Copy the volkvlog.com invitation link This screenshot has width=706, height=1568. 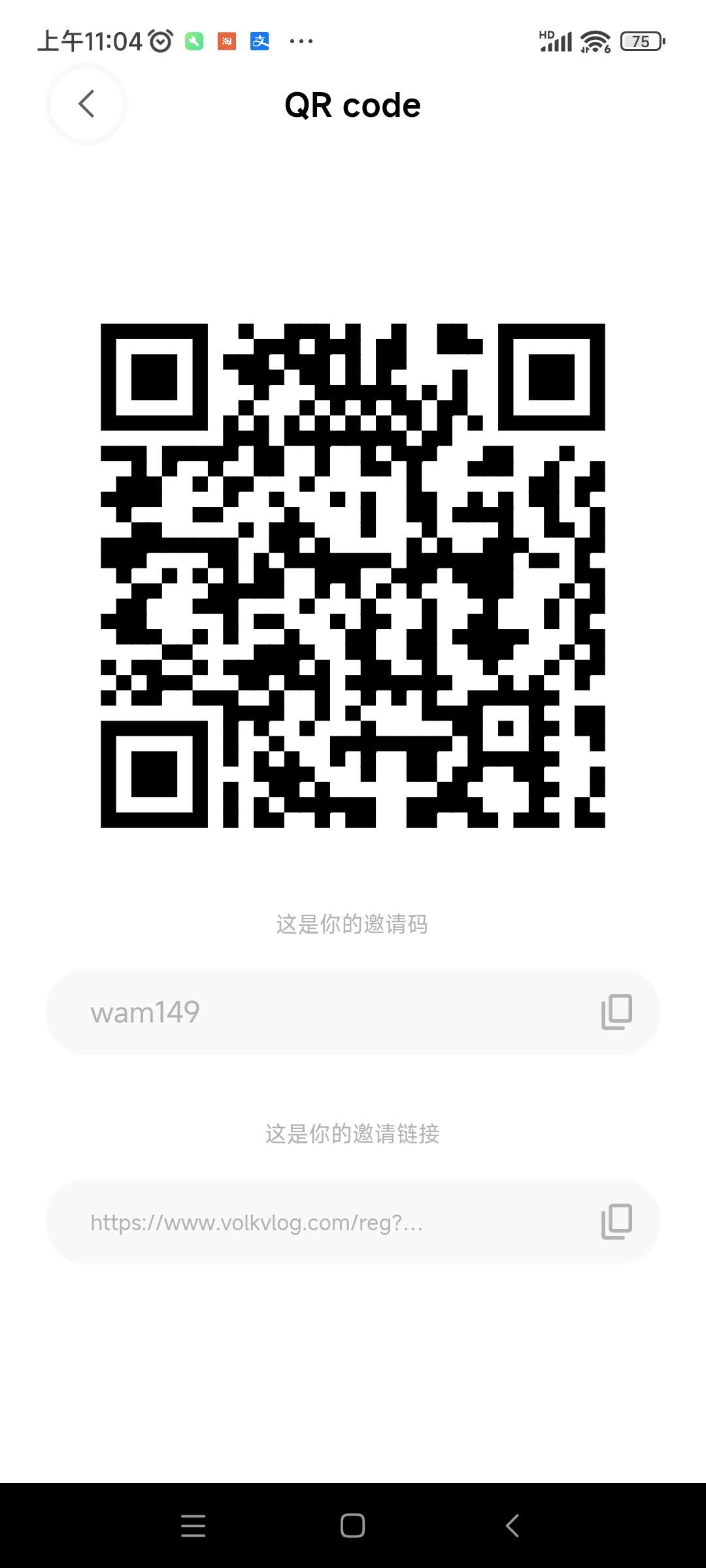[616, 1222]
